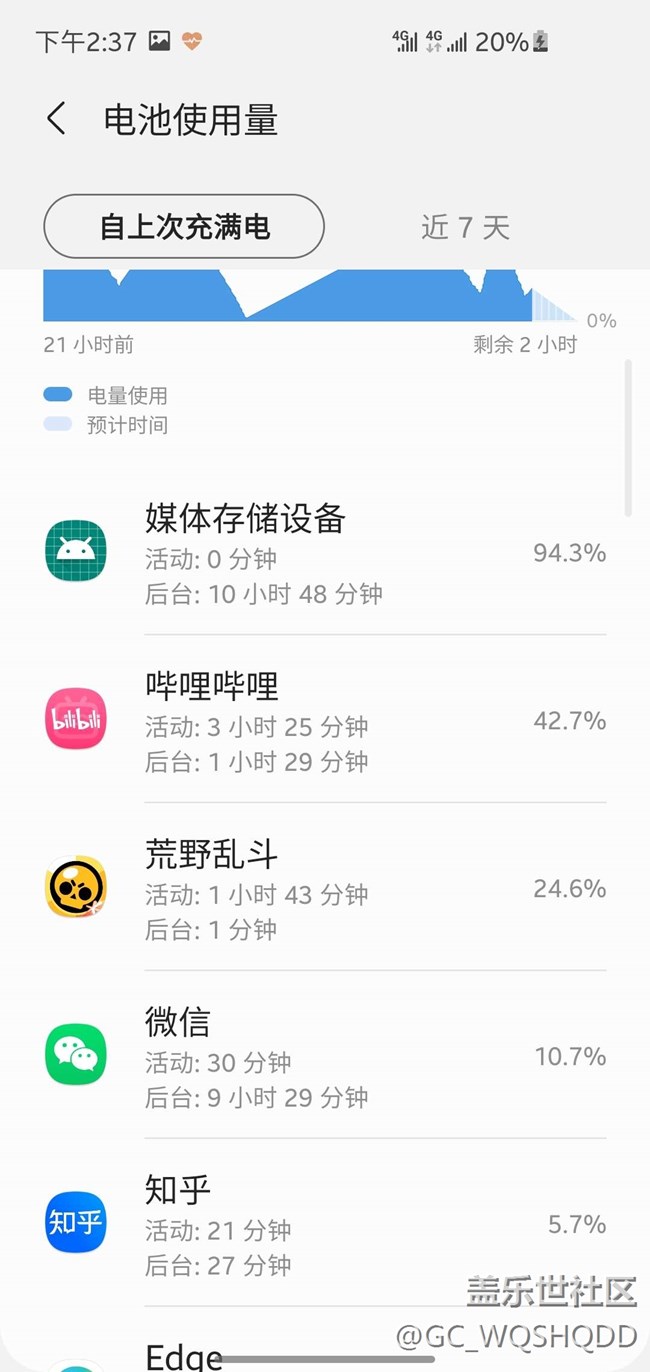650x1372 pixels.
Task: Show 知乎 battery usage details
Action: (x=325, y=1225)
